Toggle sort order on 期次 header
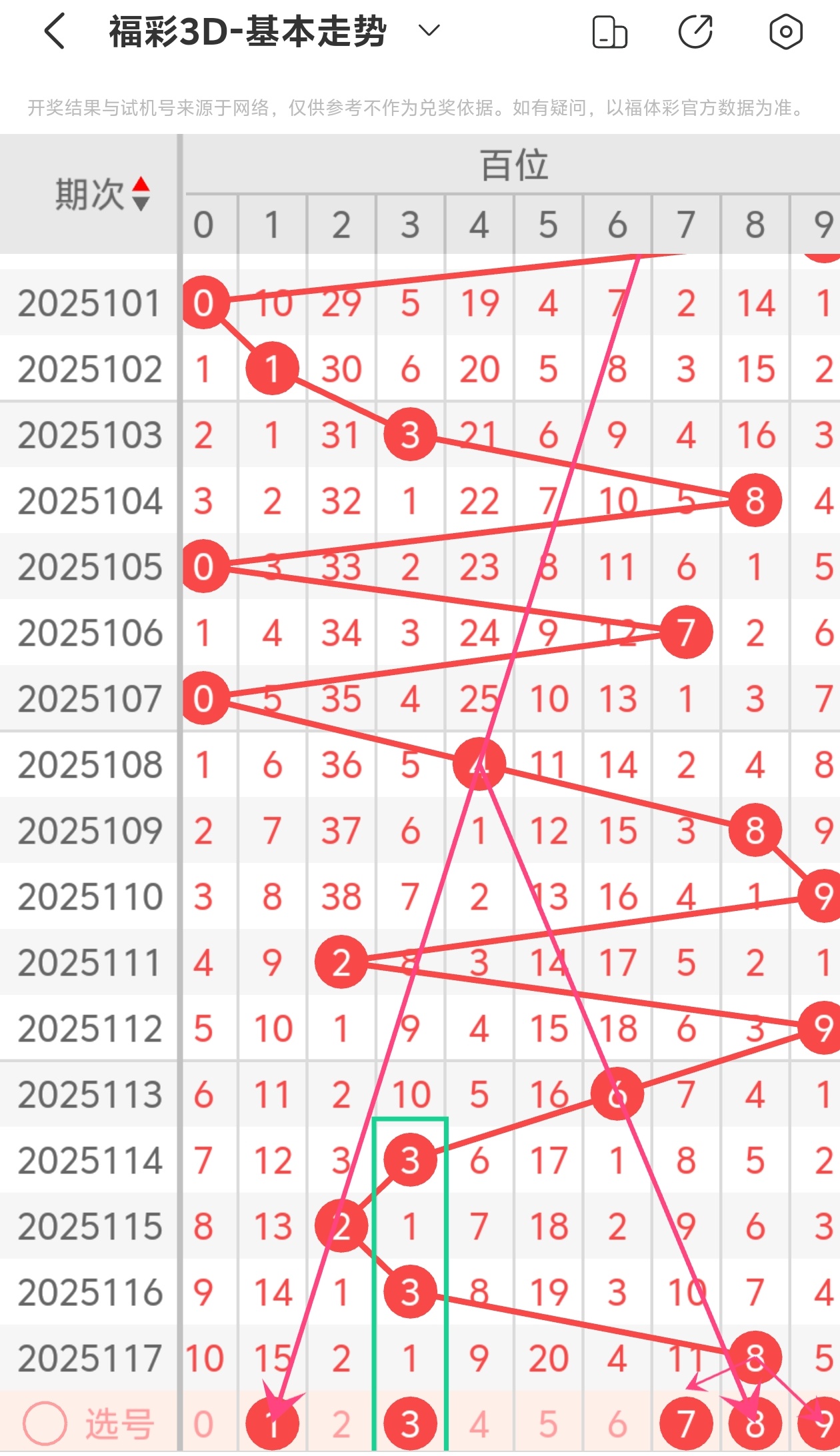The height and width of the screenshot is (1456, 840). click(103, 194)
